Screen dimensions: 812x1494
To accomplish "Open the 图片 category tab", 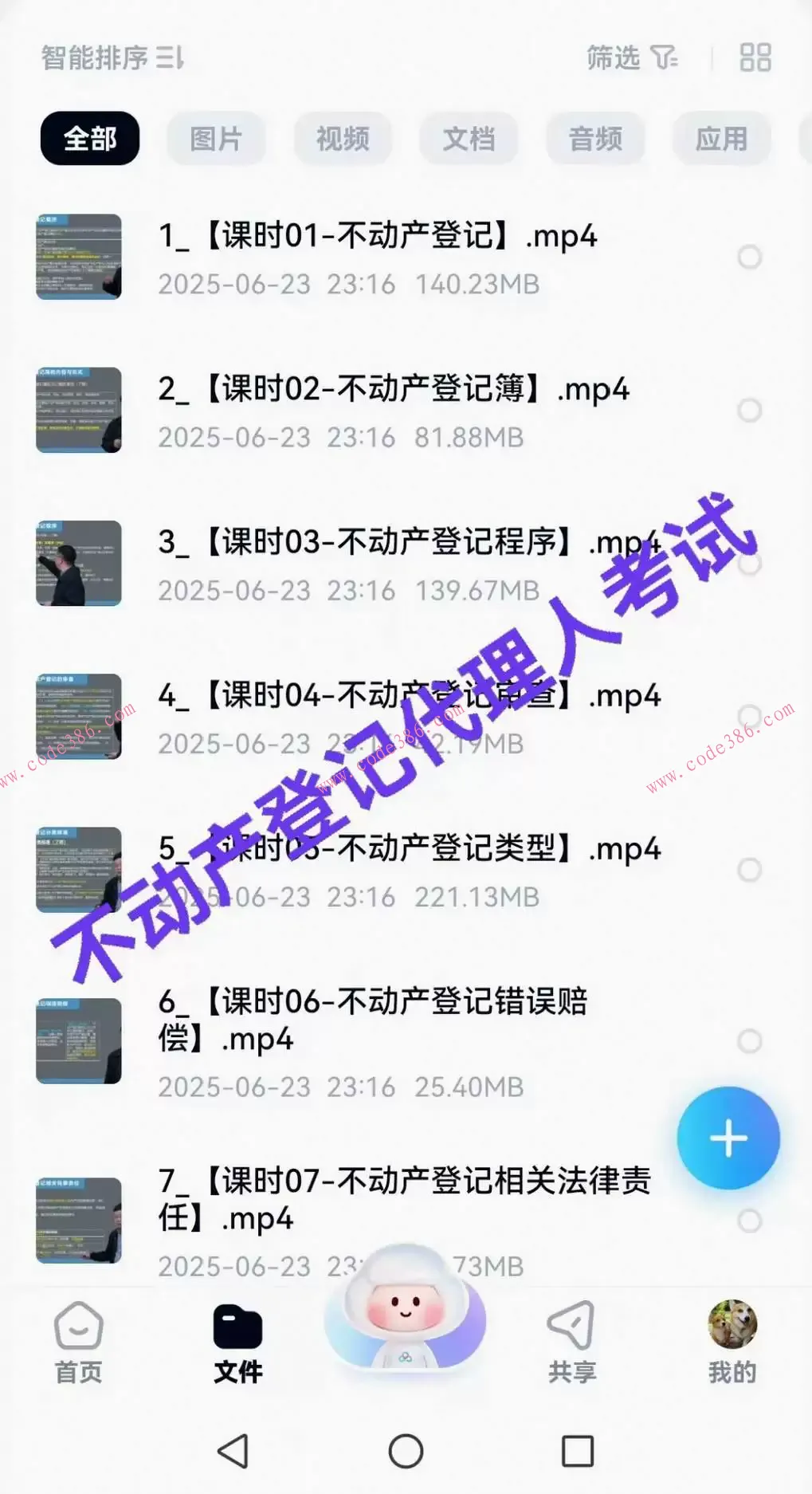I will (215, 138).
